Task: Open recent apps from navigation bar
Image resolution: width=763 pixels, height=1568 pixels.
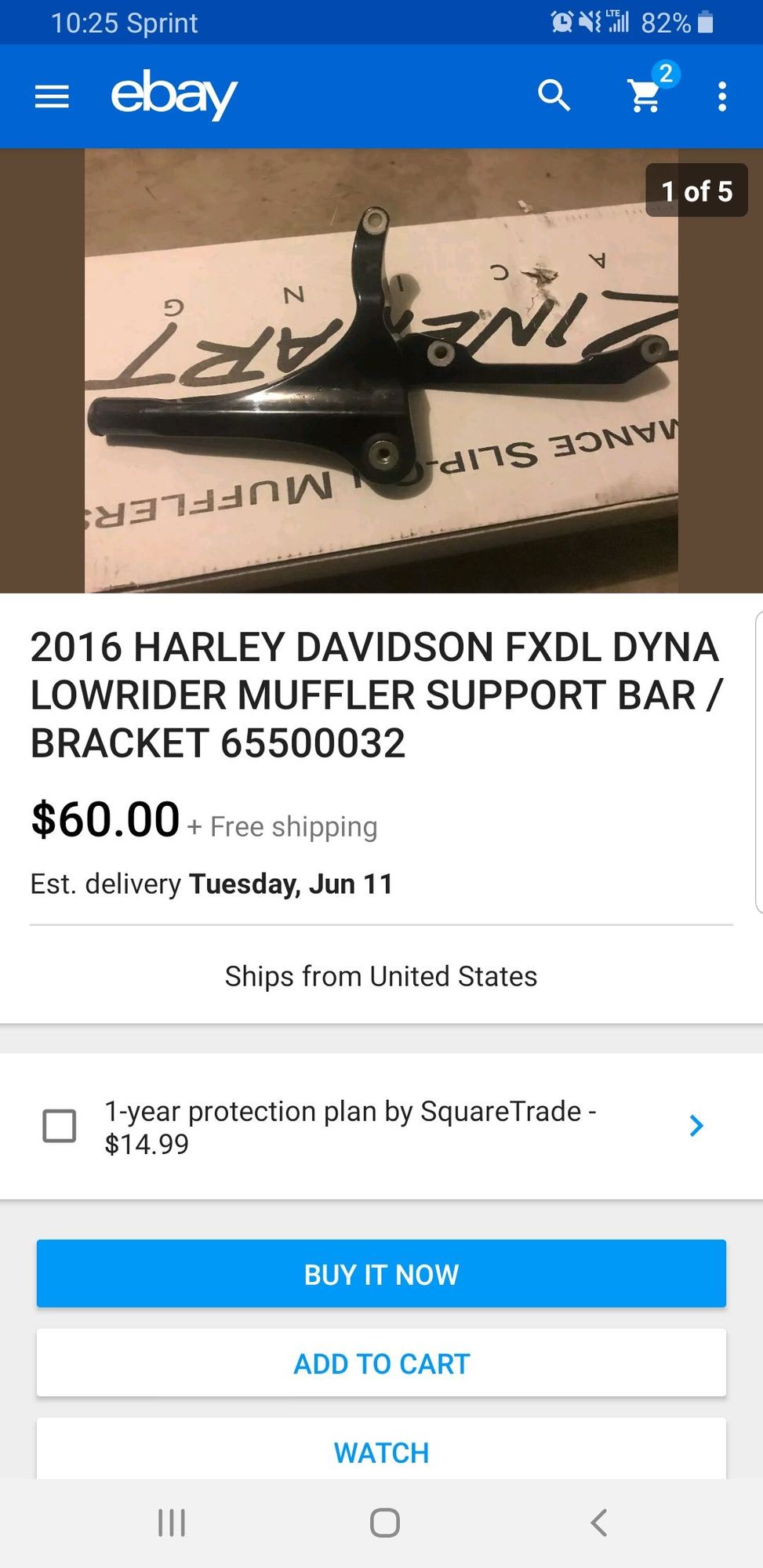Action: (171, 1523)
